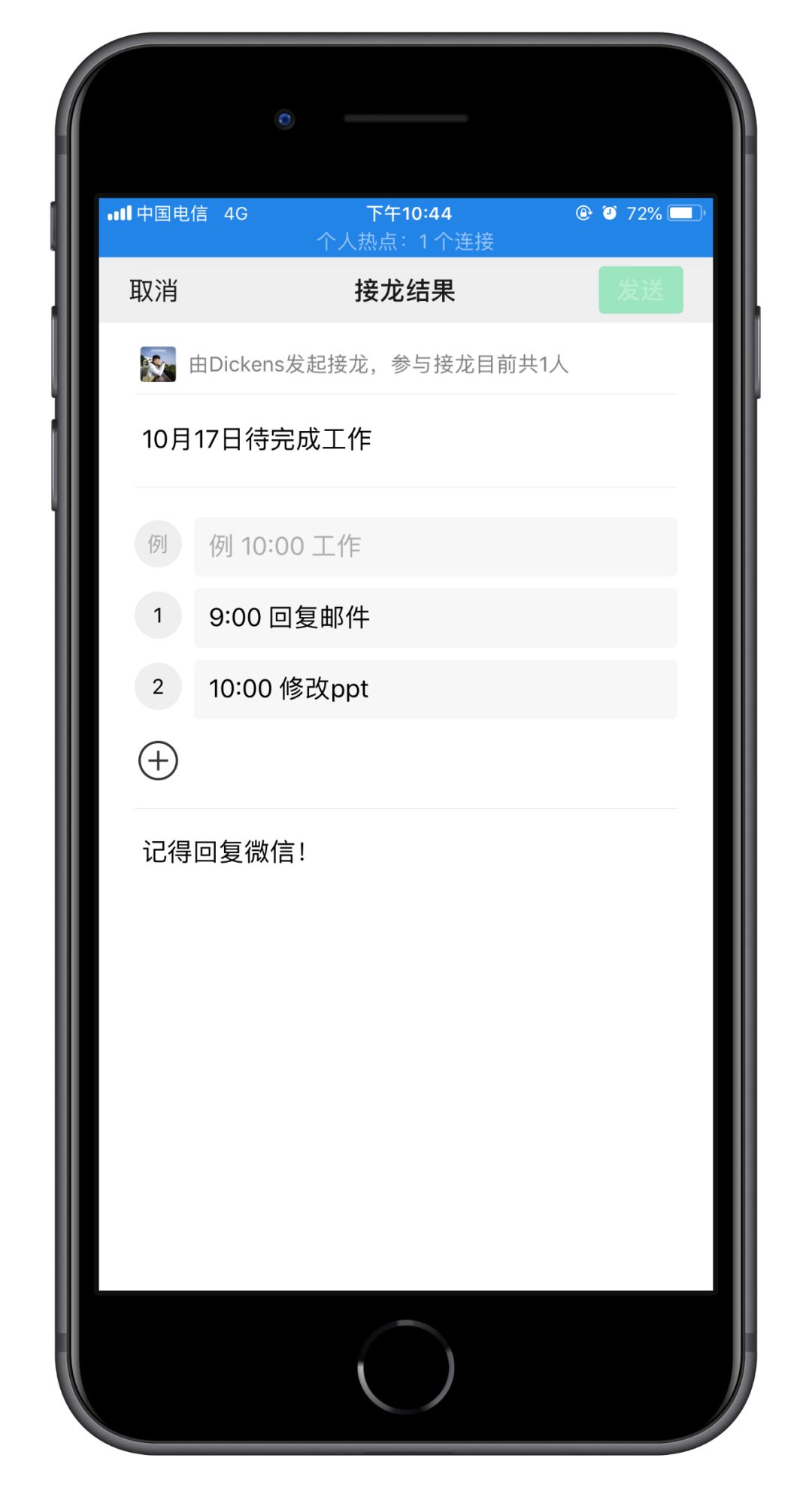Tap 取消 to cancel the 接龙
This screenshot has width=812, height=1488.
153,291
